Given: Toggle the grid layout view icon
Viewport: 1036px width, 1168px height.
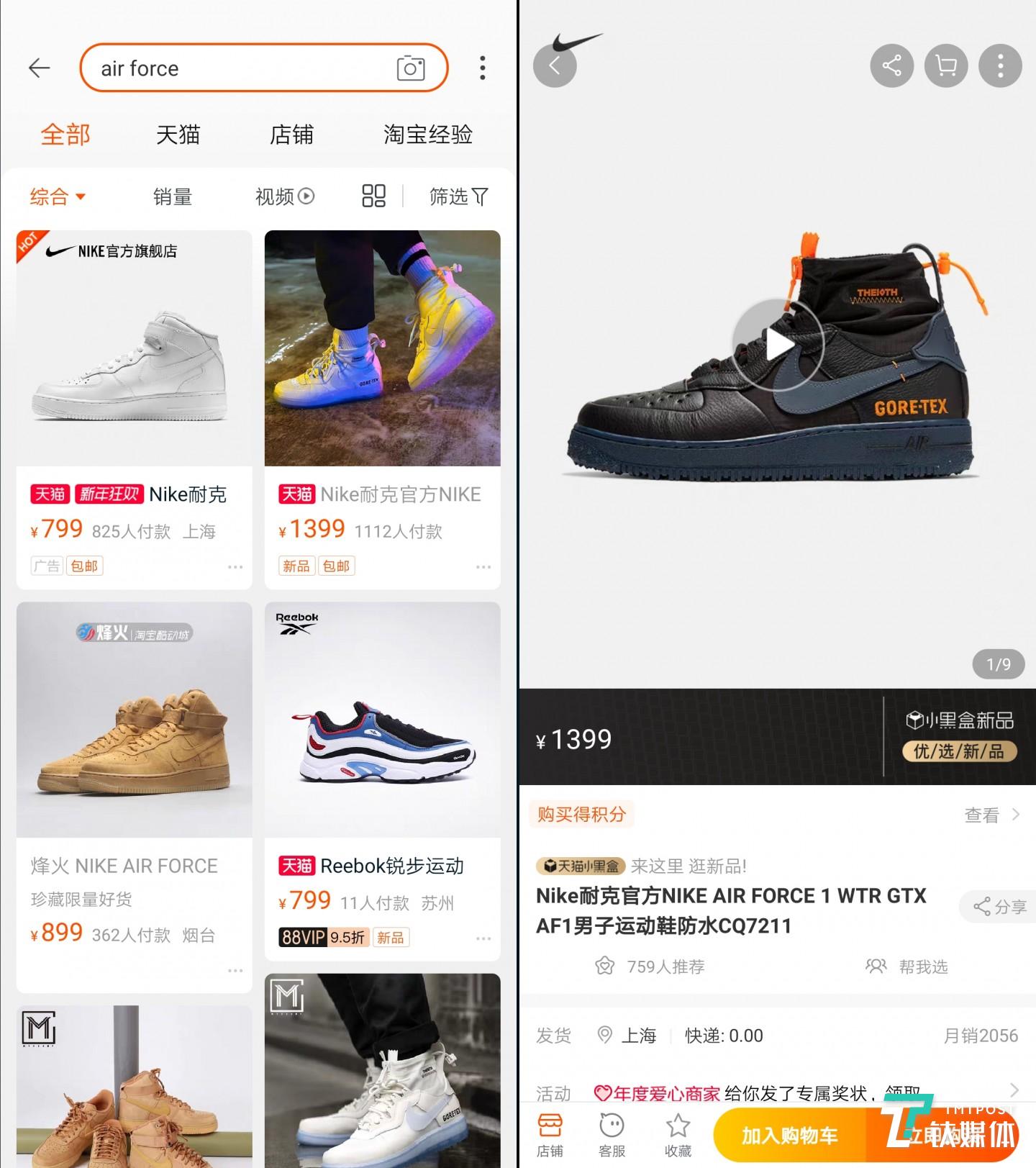Looking at the screenshot, I should 373,196.
